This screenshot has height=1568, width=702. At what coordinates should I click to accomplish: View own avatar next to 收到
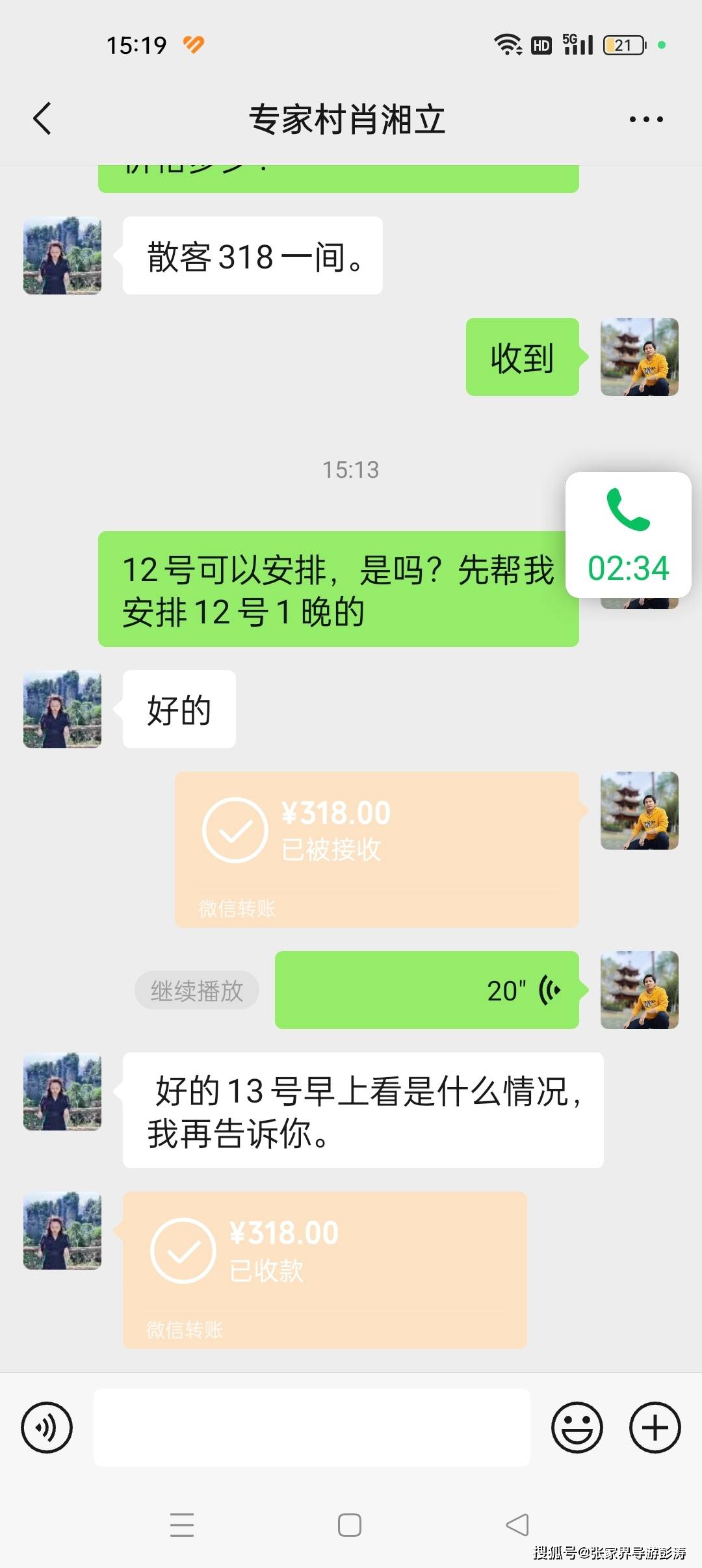point(639,357)
